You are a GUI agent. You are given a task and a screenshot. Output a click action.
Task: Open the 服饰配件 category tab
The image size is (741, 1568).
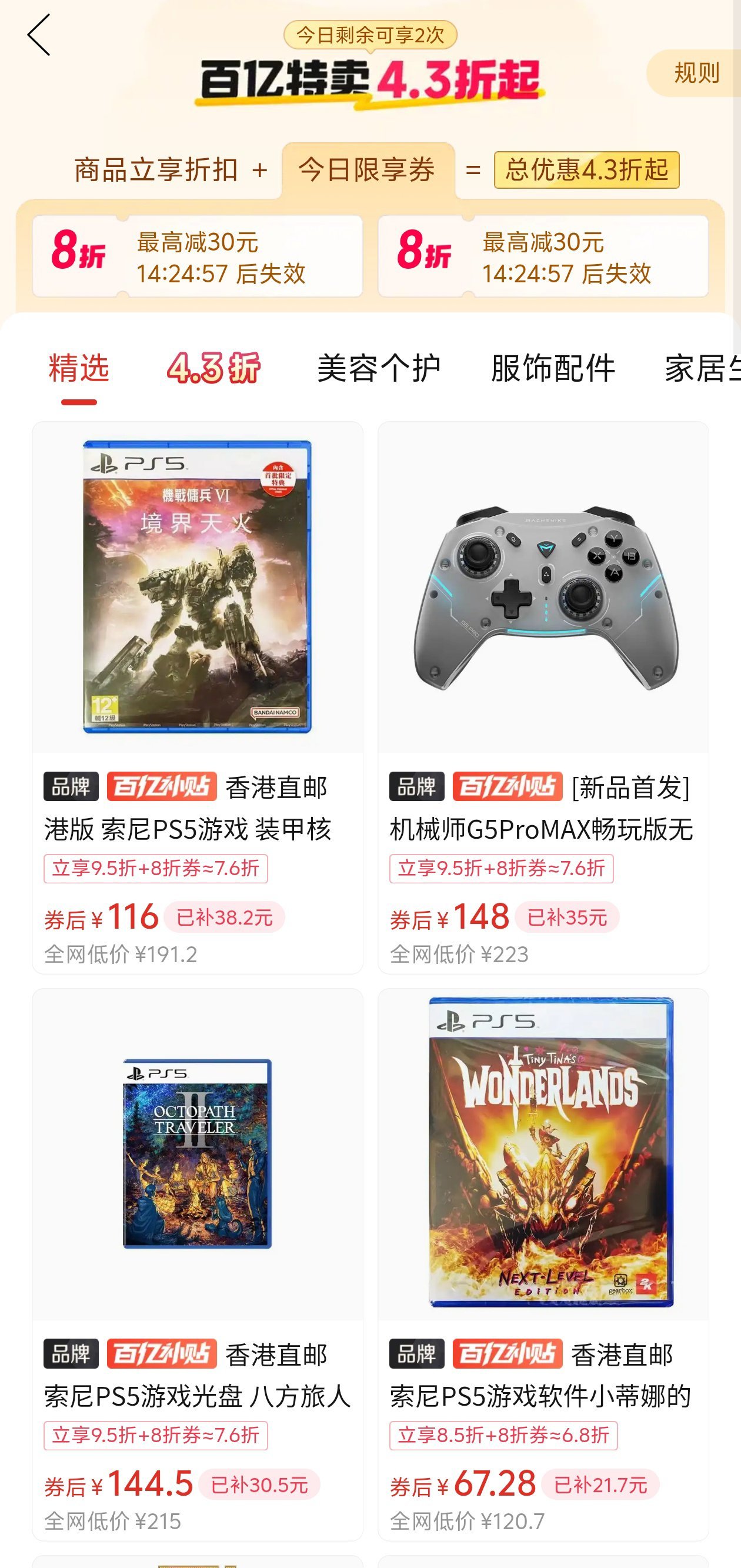[x=553, y=368]
